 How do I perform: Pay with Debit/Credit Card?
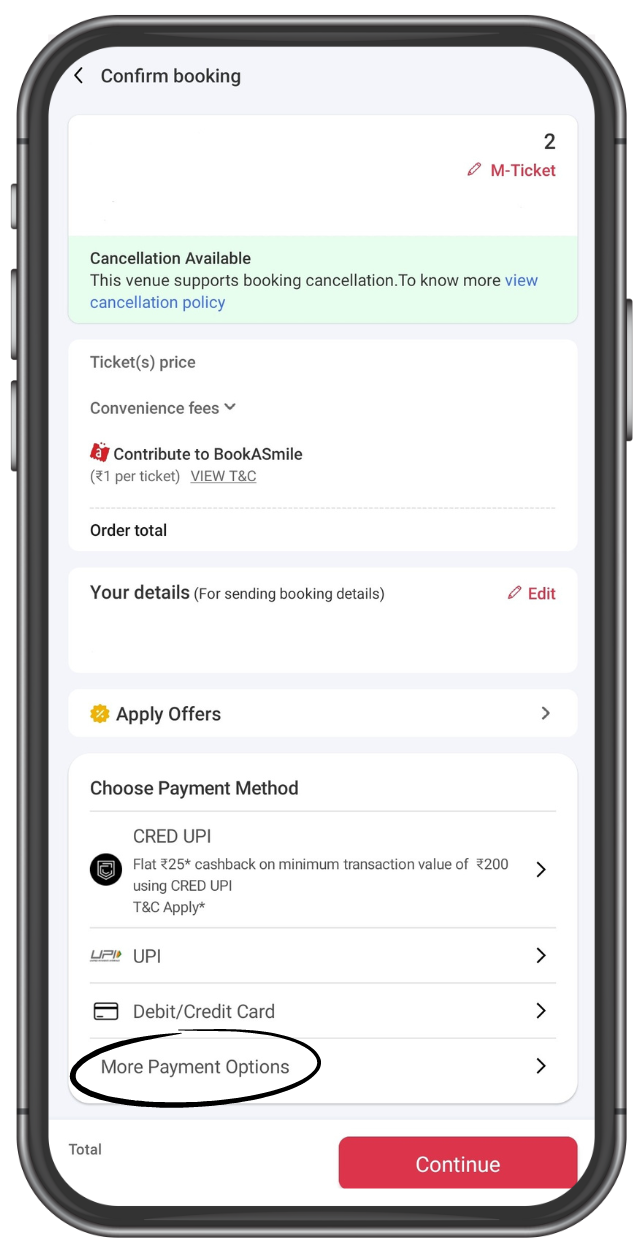tap(322, 1011)
